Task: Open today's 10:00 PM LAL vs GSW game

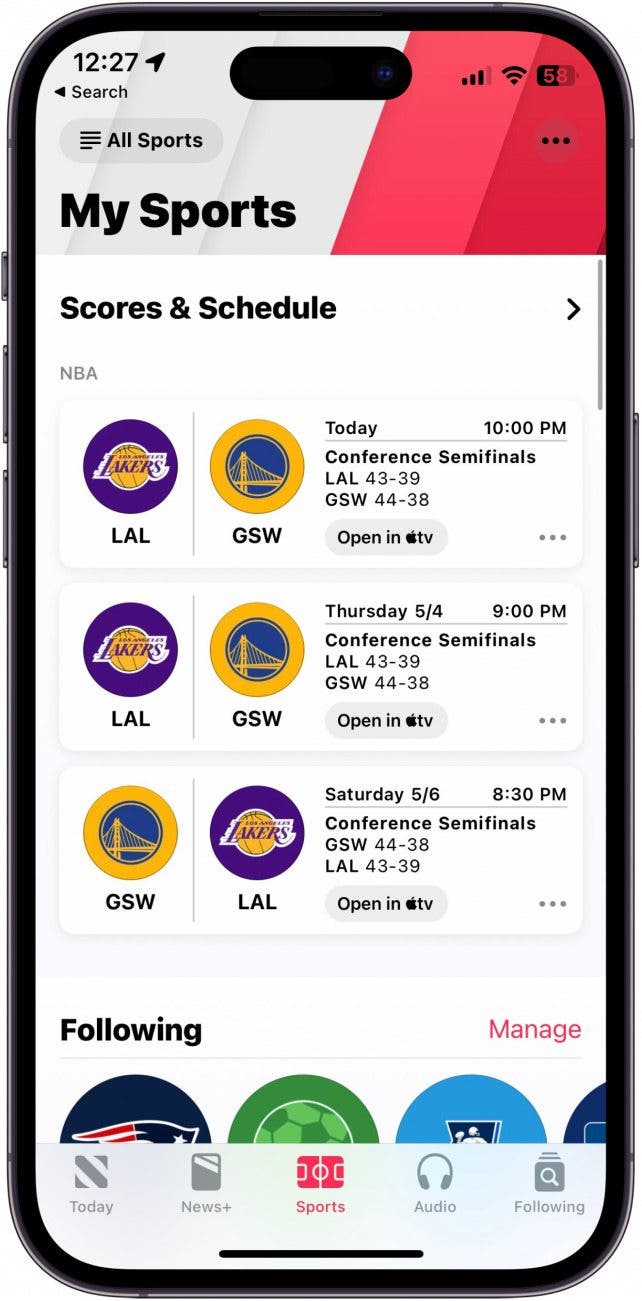Action: click(445, 468)
